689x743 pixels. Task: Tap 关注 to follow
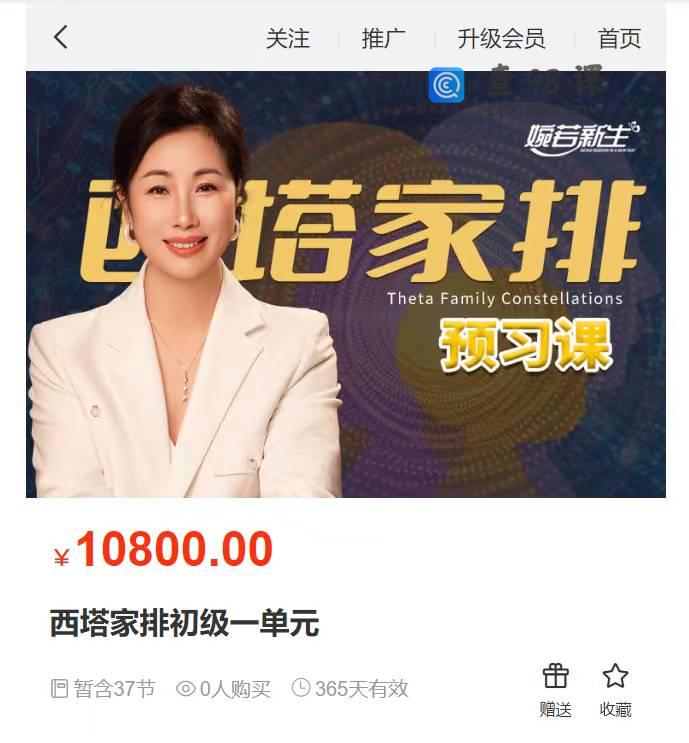[288, 39]
